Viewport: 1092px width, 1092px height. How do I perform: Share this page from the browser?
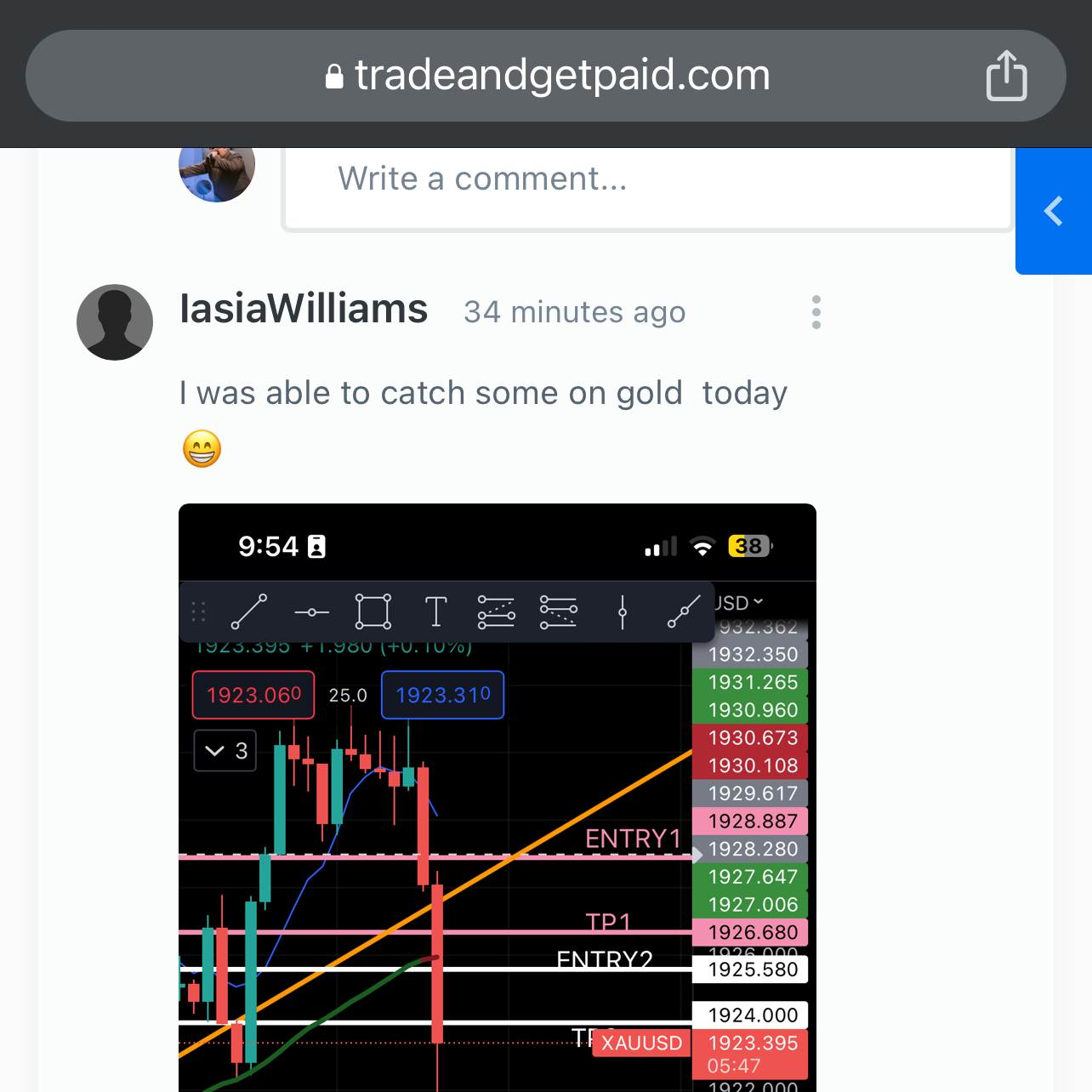click(1006, 76)
